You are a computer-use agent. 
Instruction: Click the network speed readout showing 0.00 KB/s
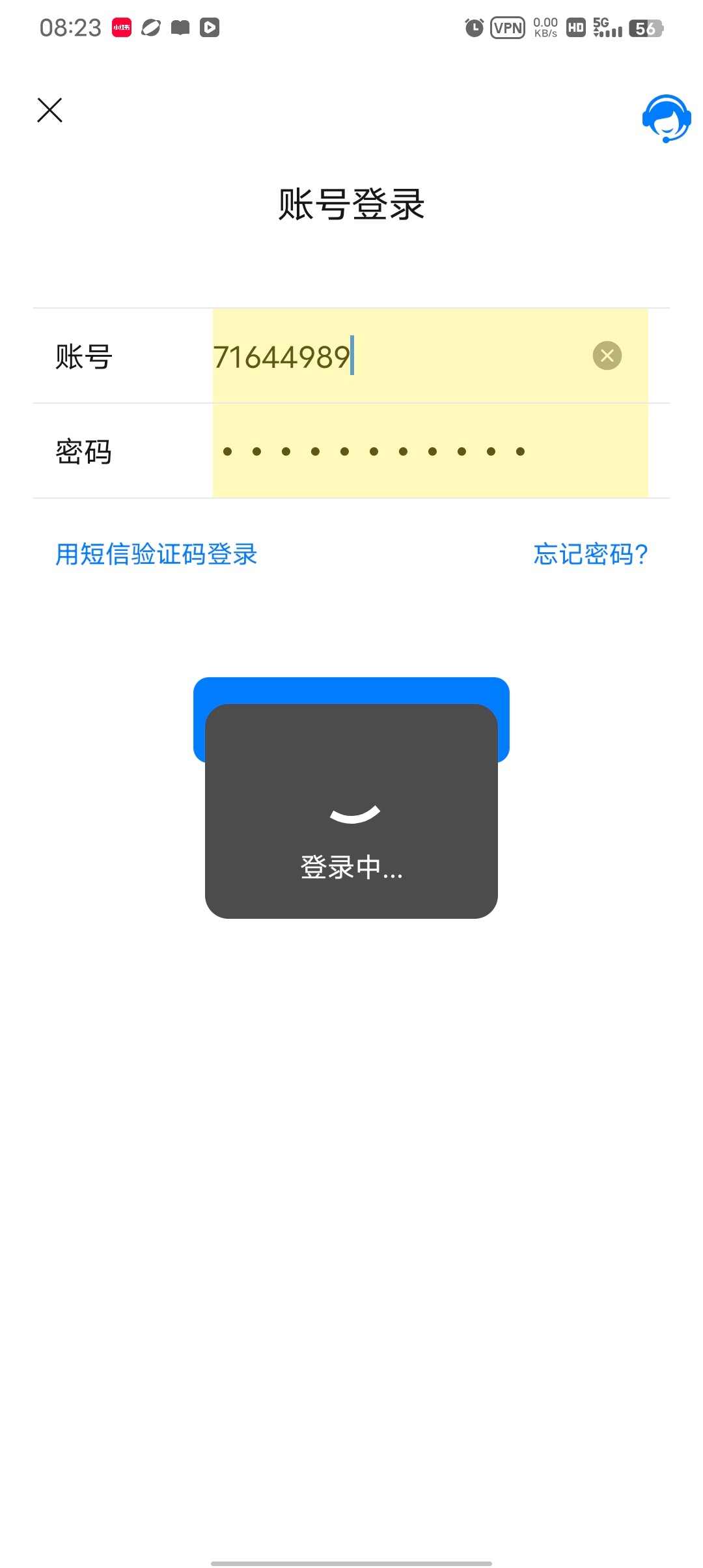click(544, 27)
